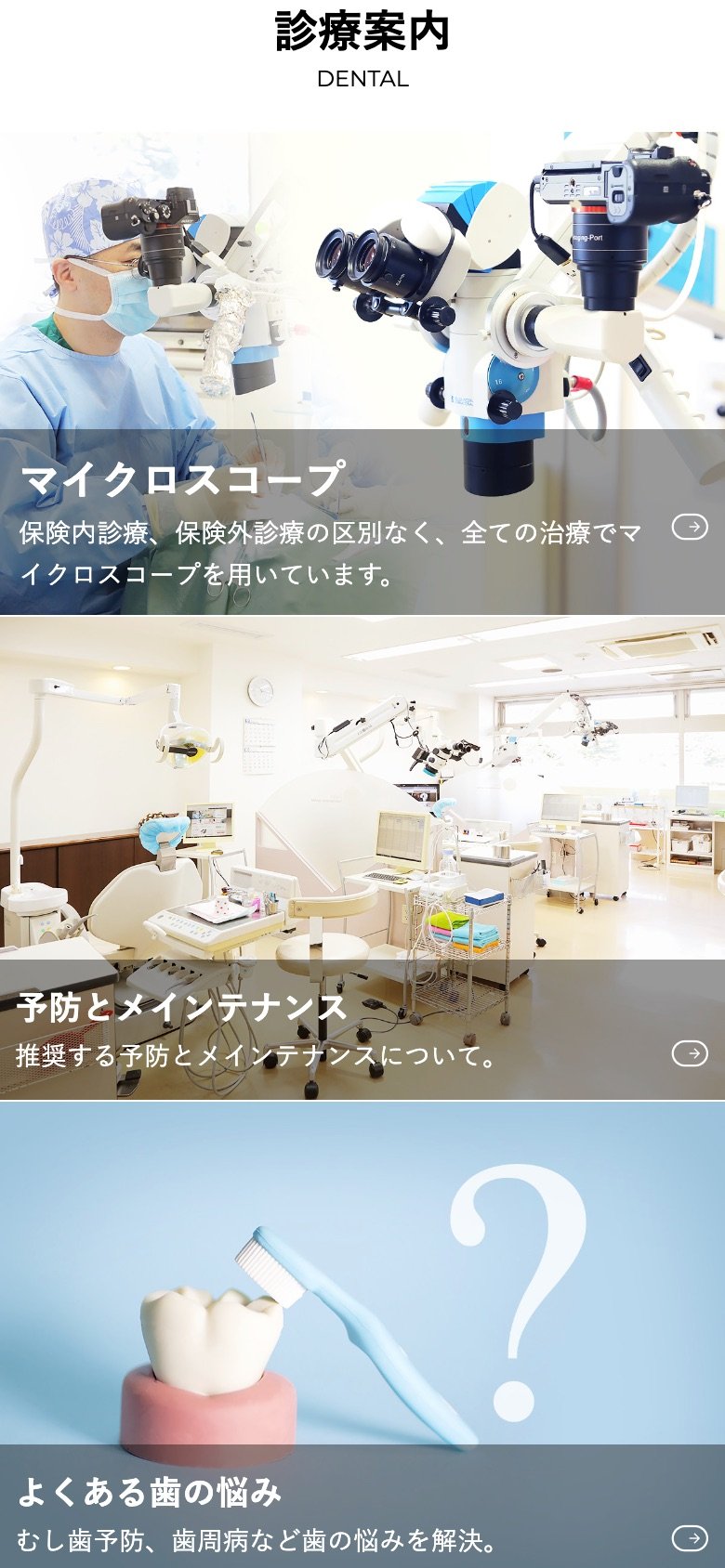The height and width of the screenshot is (1568, 725).
Task: Tap the arrow icon beside よくある歯の悩み
Action: [x=690, y=1538]
